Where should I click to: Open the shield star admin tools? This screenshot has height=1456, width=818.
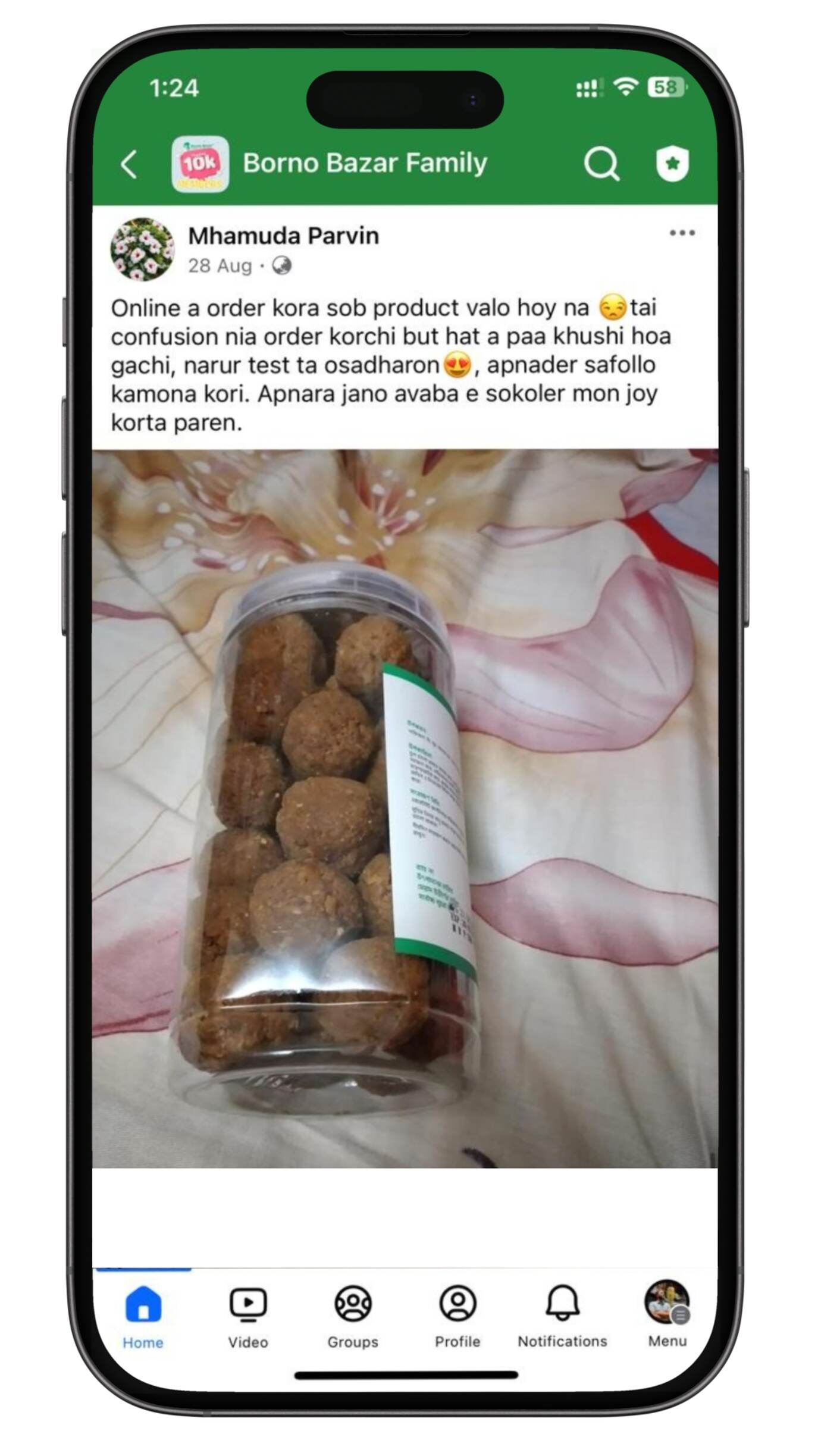click(x=672, y=164)
